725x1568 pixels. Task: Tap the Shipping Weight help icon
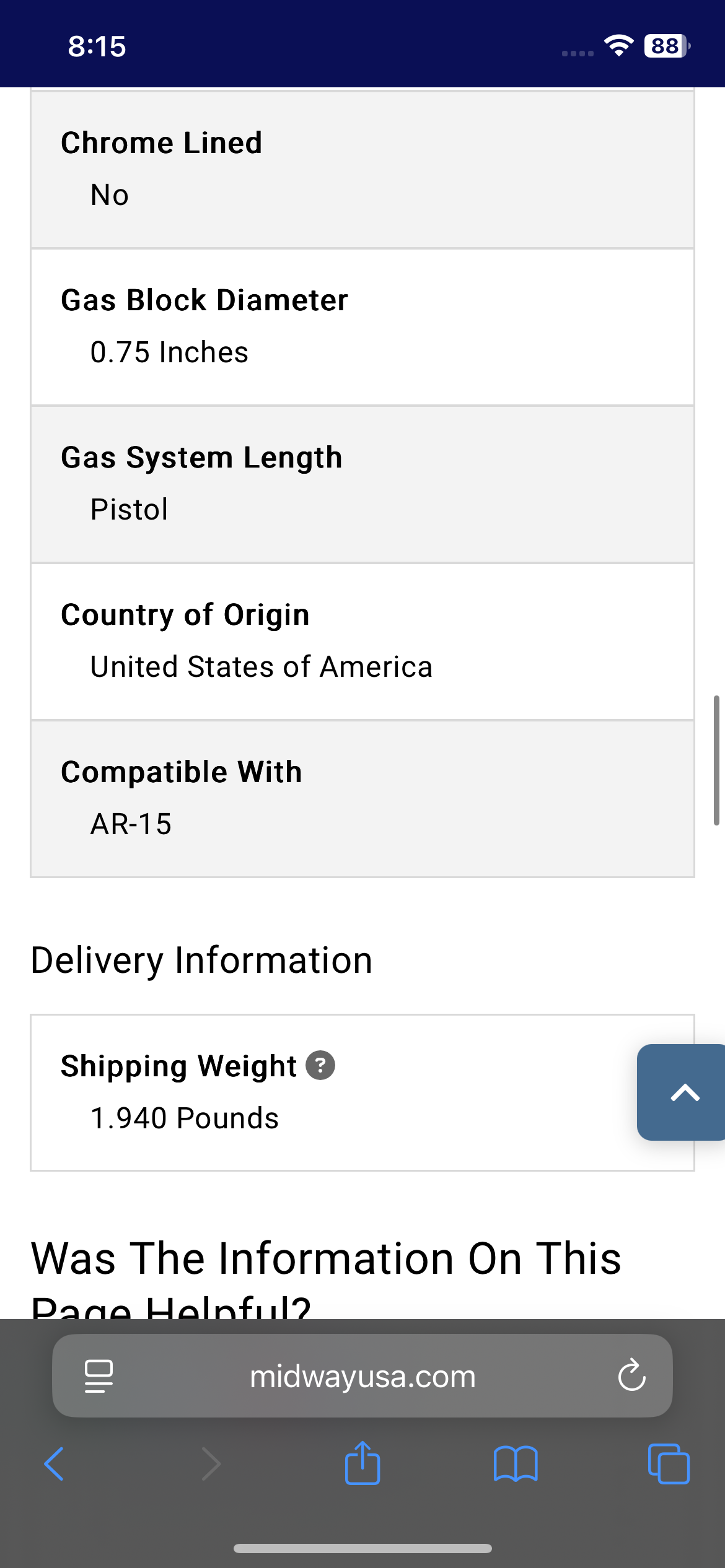point(320,1066)
